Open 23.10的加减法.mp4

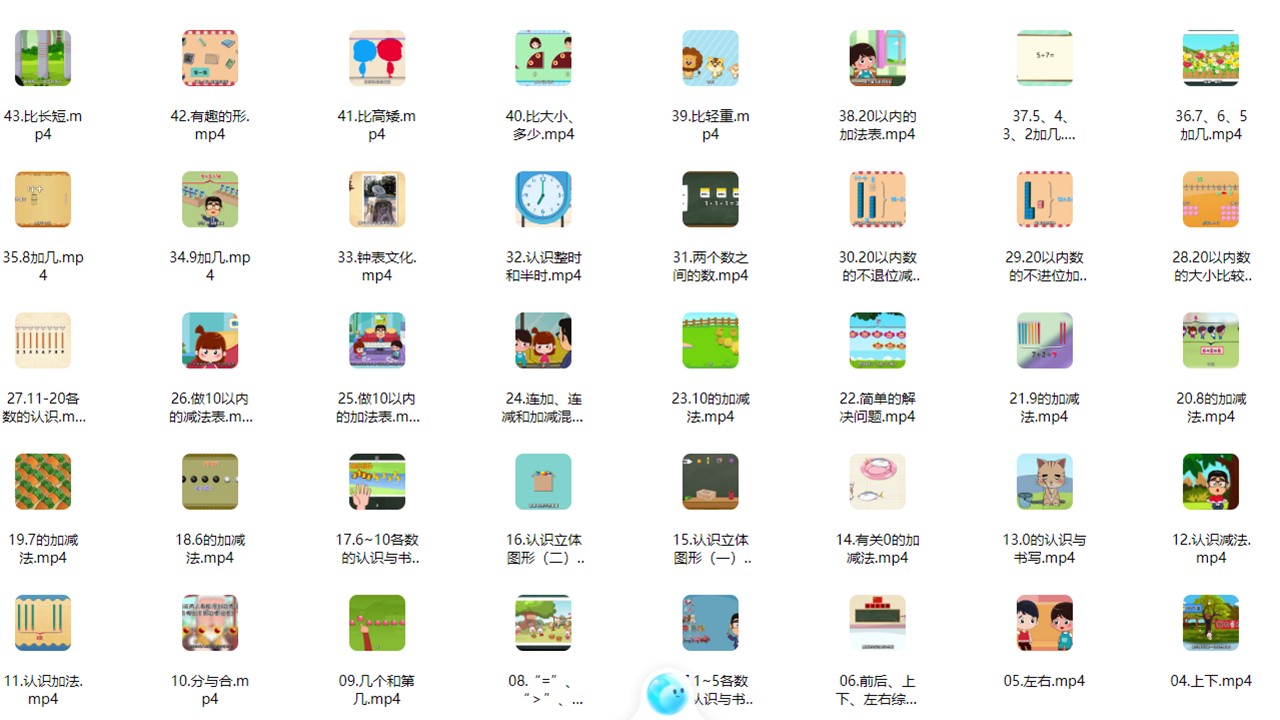710,340
